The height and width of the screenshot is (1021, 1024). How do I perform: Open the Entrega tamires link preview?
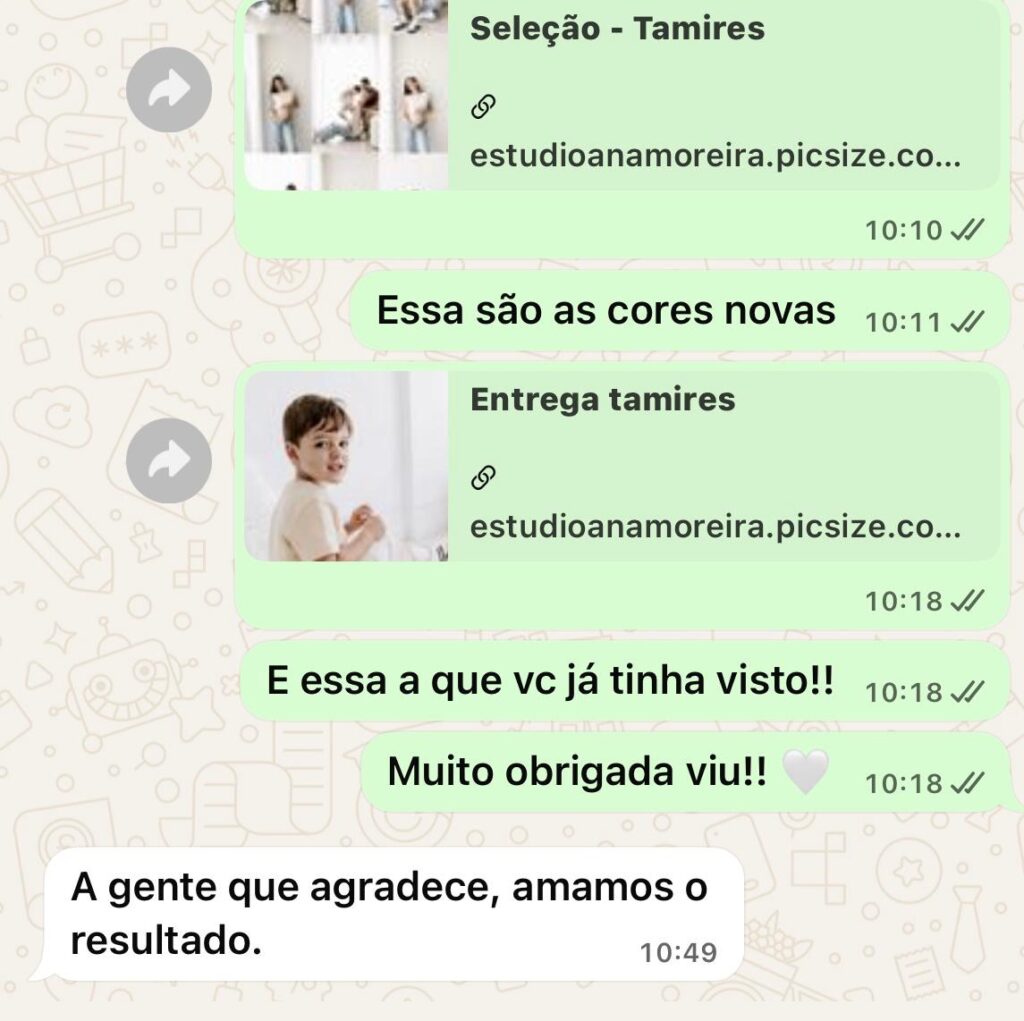[620, 465]
